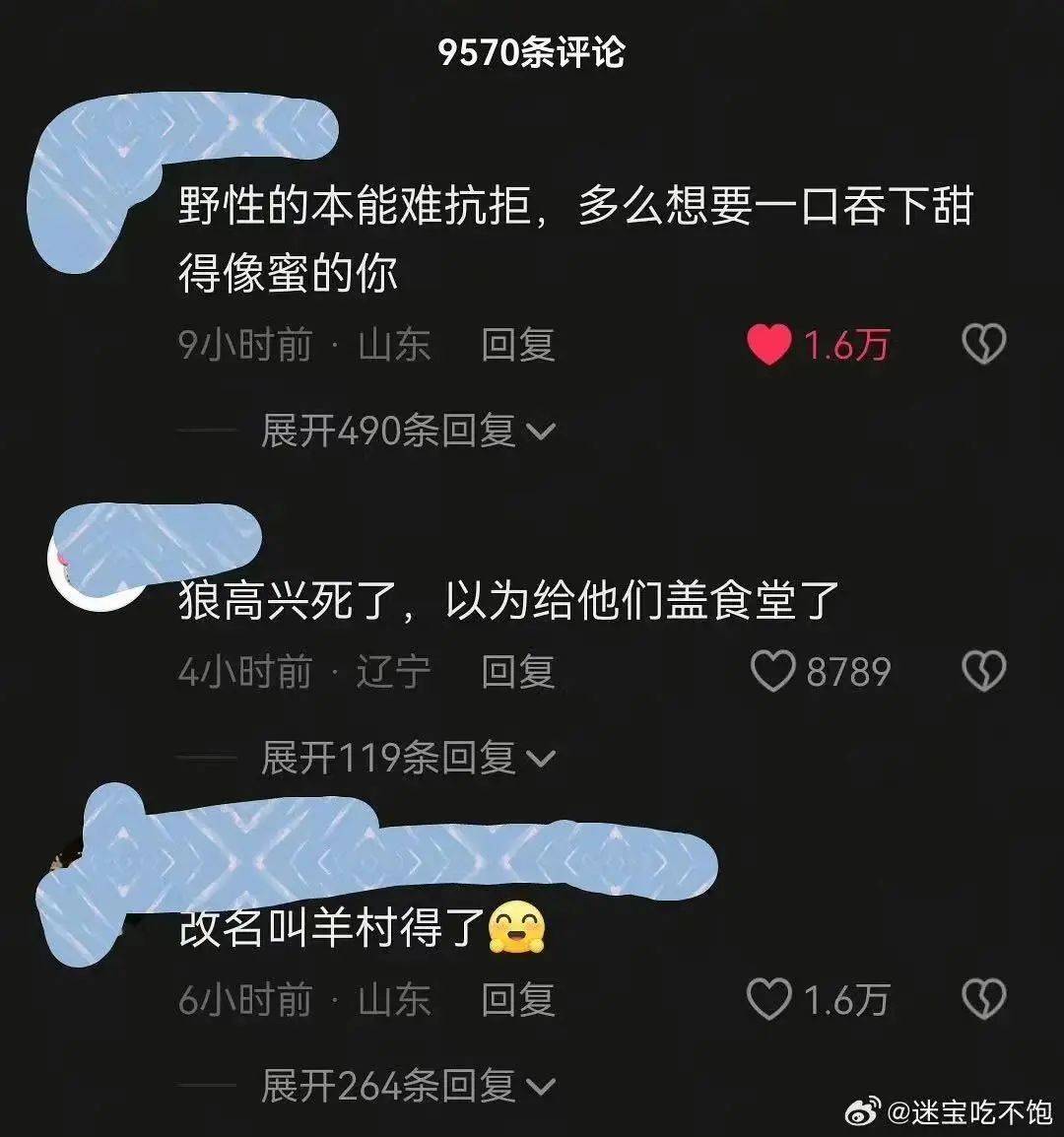
Task: Like the 改名叫羊村得了 comment
Action: coord(769,1000)
